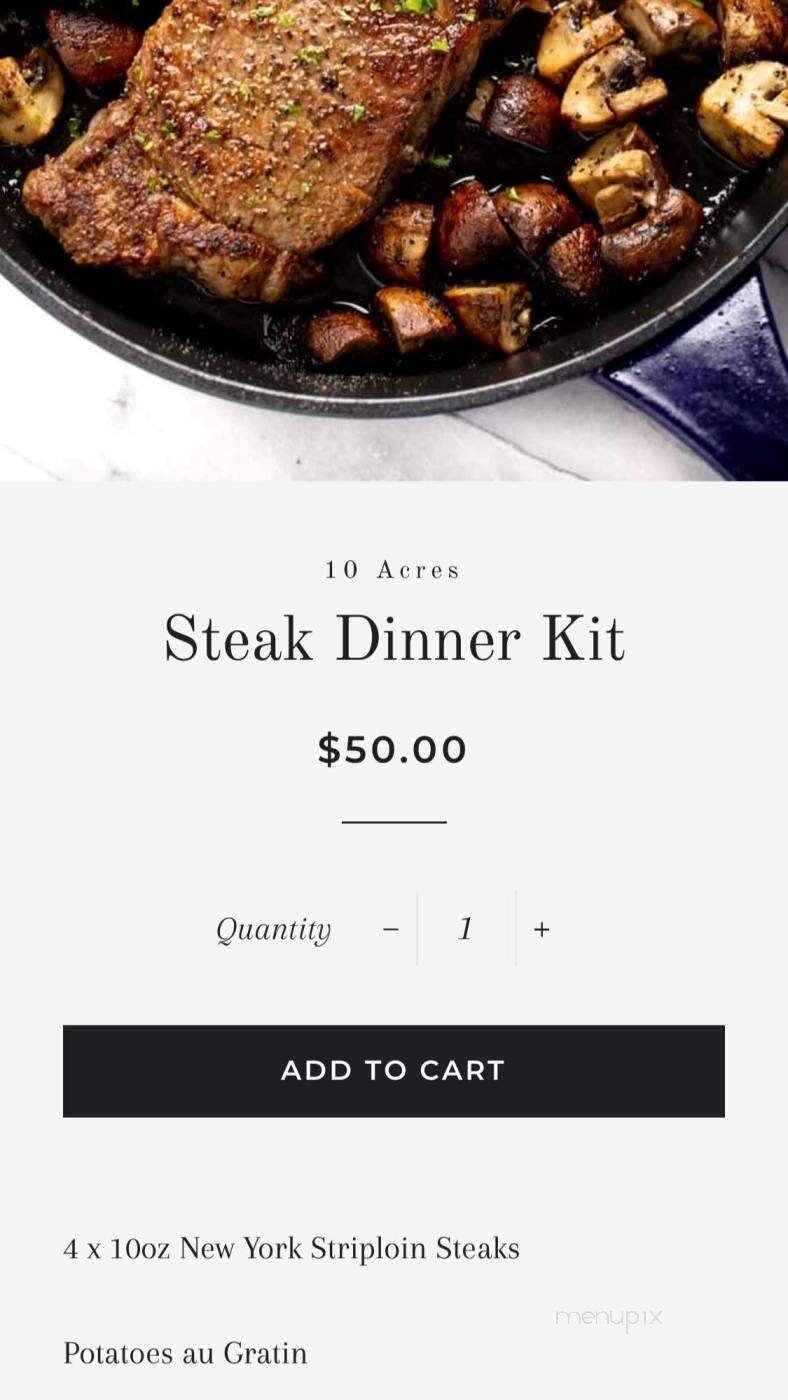Click the Steak Dinner Kit title
Screen dimensions: 788x1400
point(394,637)
